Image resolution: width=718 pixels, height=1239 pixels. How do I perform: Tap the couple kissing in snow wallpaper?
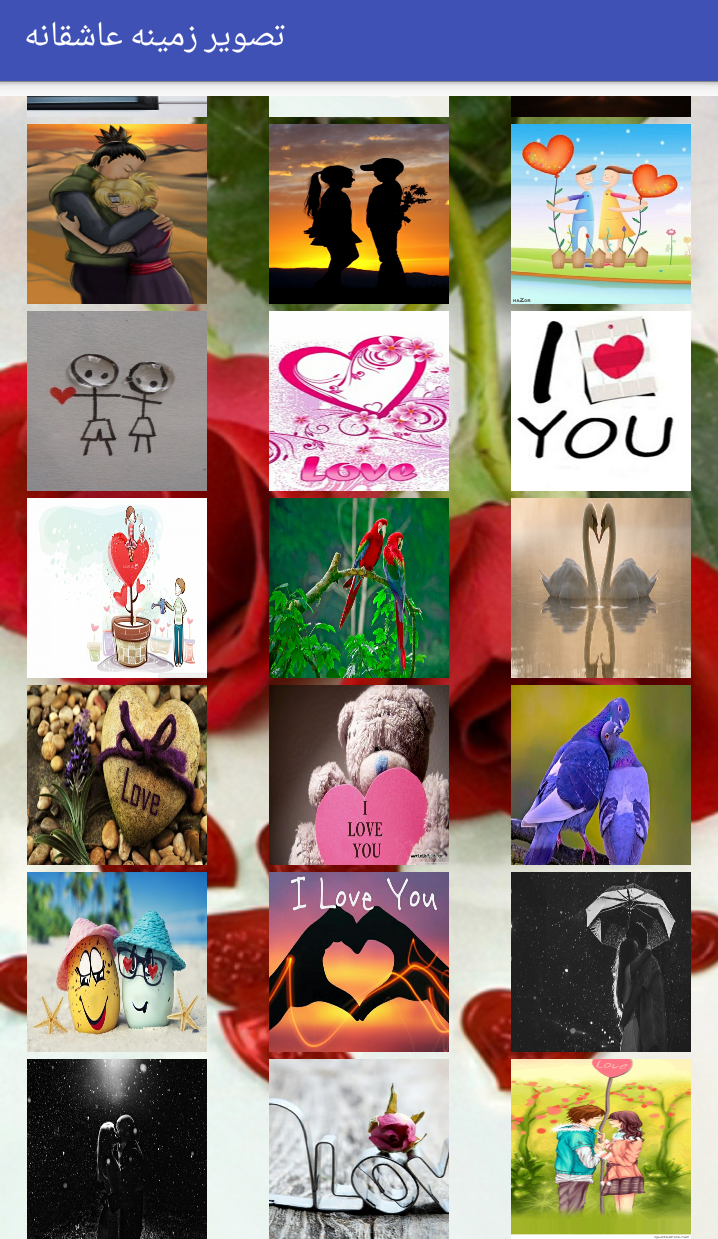coord(117,1149)
